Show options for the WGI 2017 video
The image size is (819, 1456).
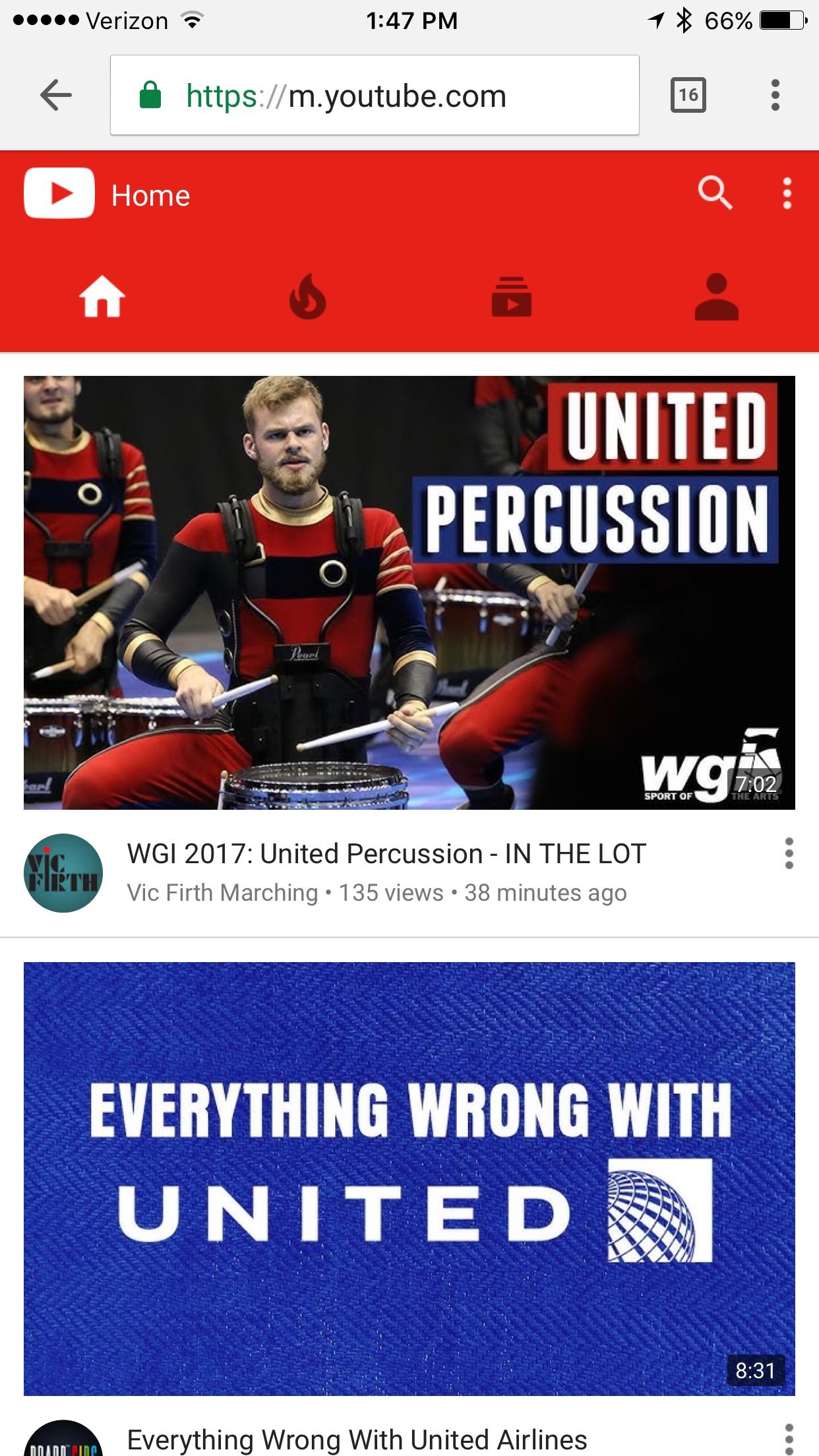(789, 854)
